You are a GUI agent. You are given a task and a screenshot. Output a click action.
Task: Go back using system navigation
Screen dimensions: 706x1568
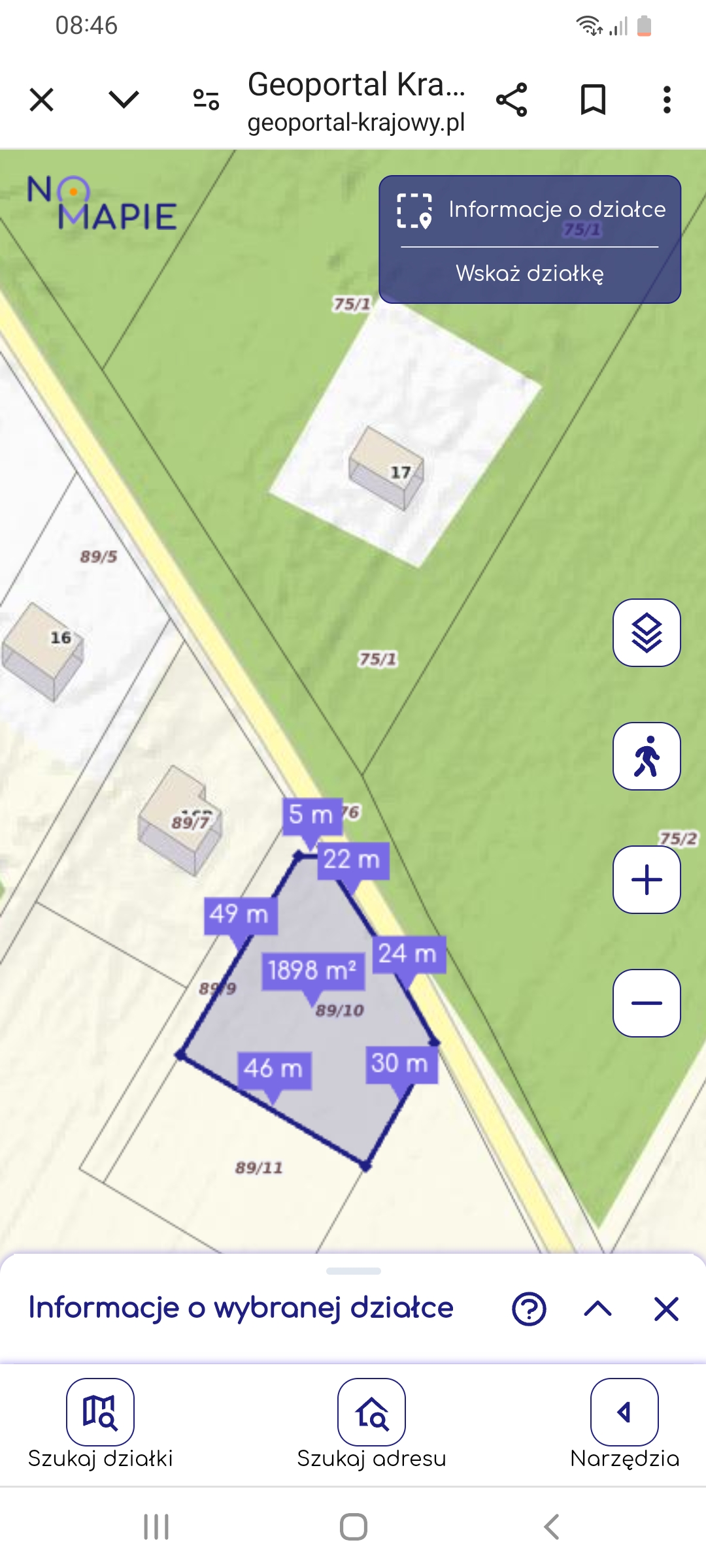(x=552, y=1527)
